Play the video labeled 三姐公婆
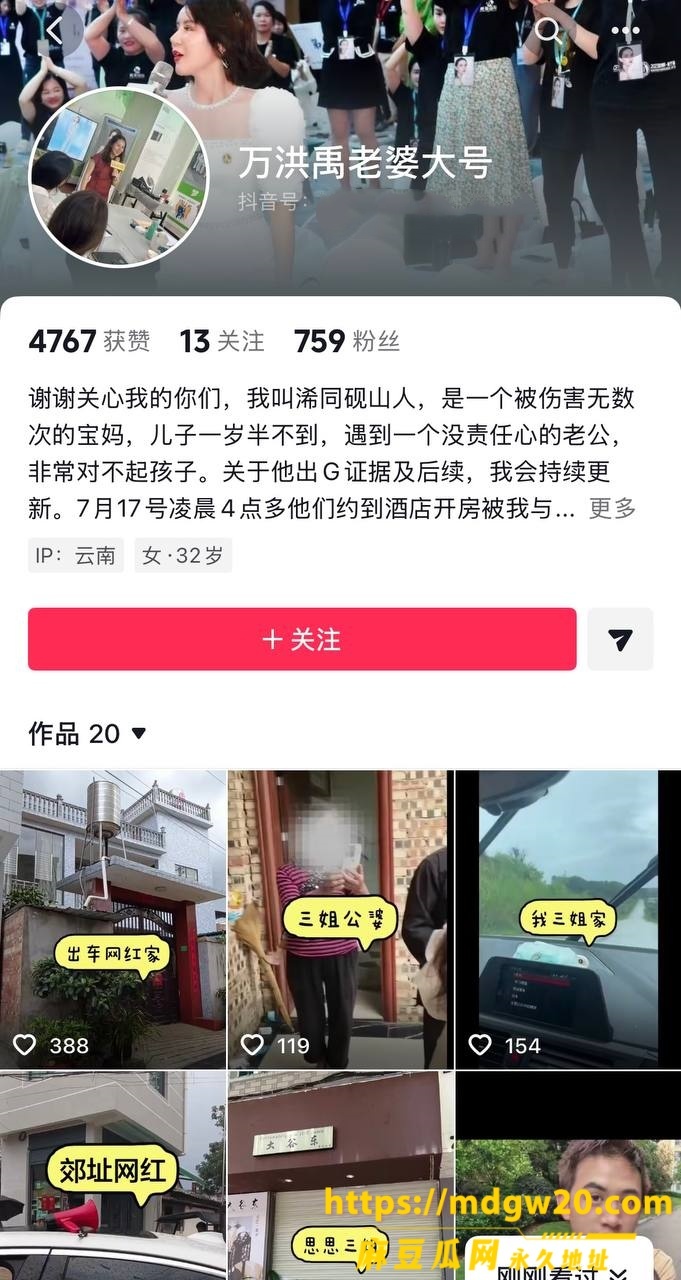Viewport: 681px width, 1280px height. 340,919
